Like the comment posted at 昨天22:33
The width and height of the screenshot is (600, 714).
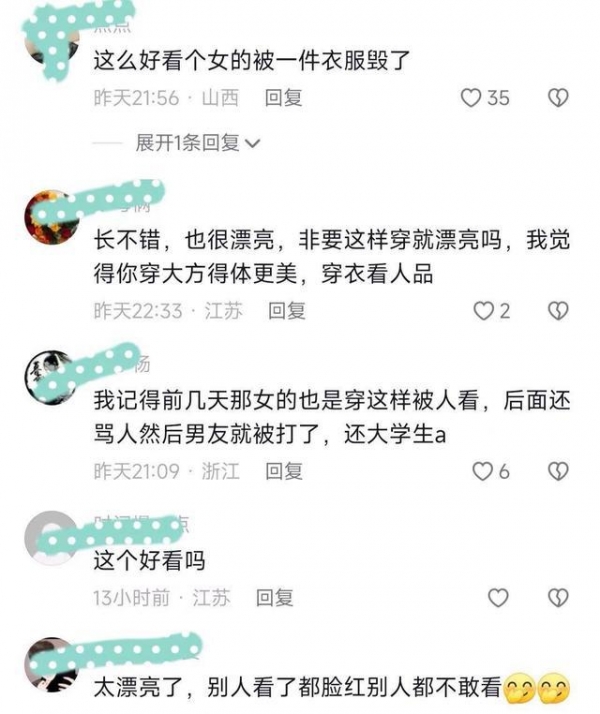click(x=484, y=311)
